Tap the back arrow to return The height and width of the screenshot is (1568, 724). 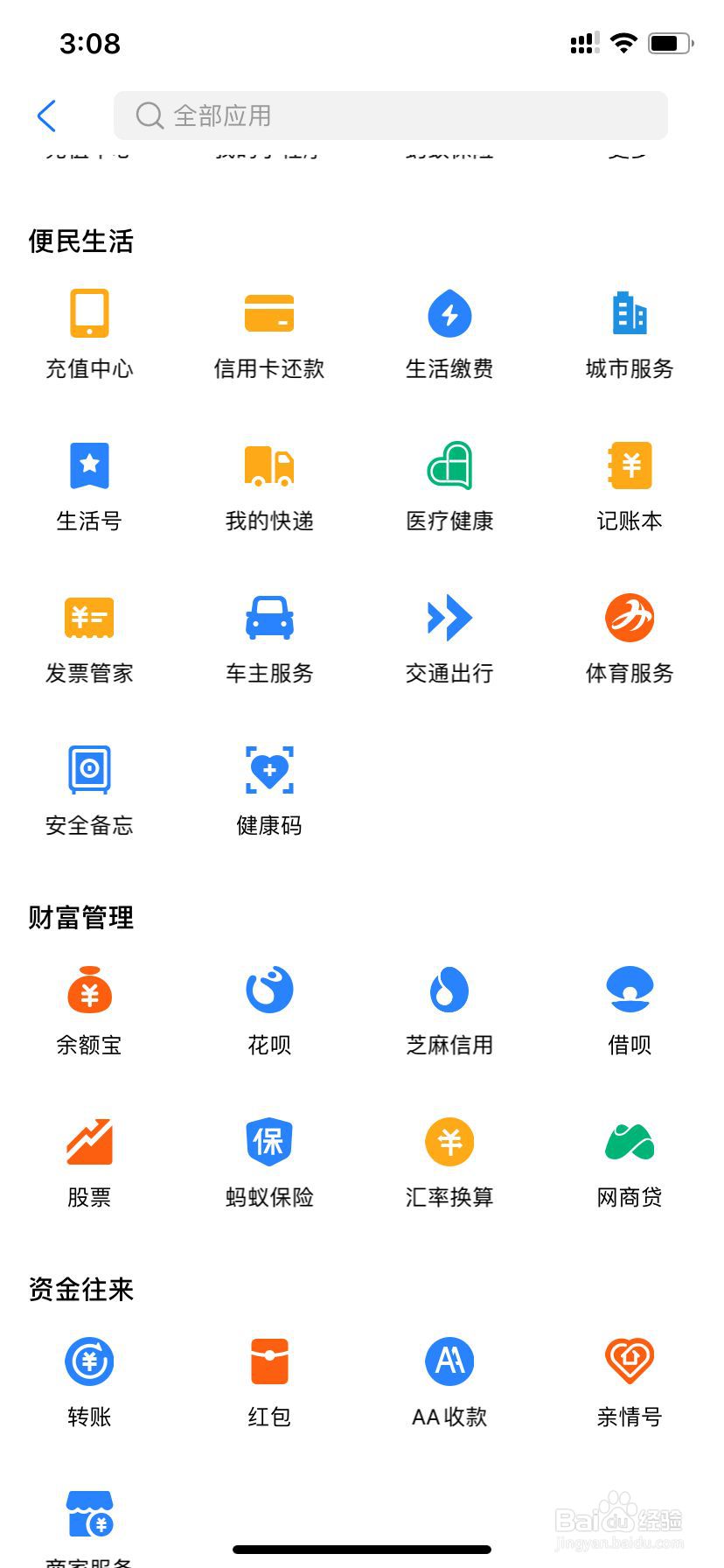pos(46,115)
